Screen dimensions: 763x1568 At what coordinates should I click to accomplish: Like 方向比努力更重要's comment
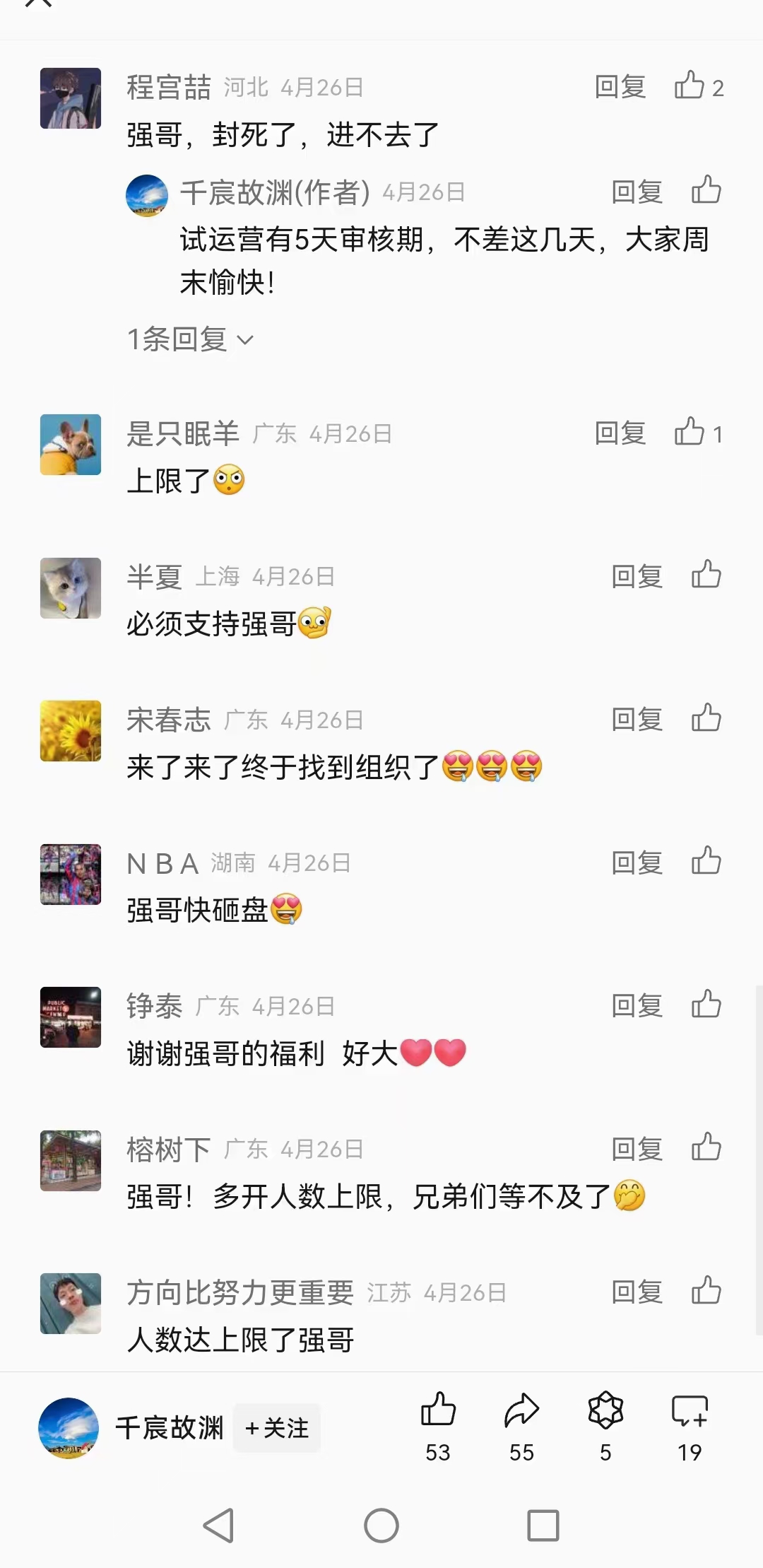click(x=706, y=1291)
